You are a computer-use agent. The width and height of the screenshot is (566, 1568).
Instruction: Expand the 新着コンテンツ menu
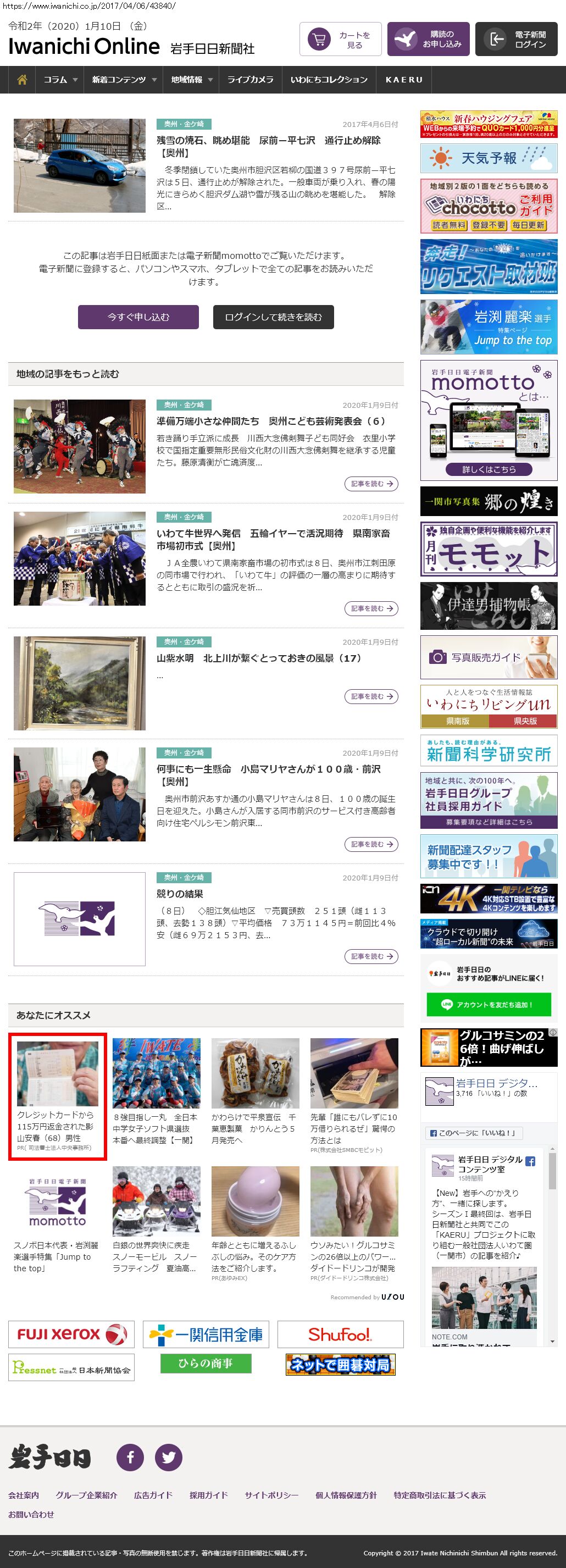pos(124,80)
